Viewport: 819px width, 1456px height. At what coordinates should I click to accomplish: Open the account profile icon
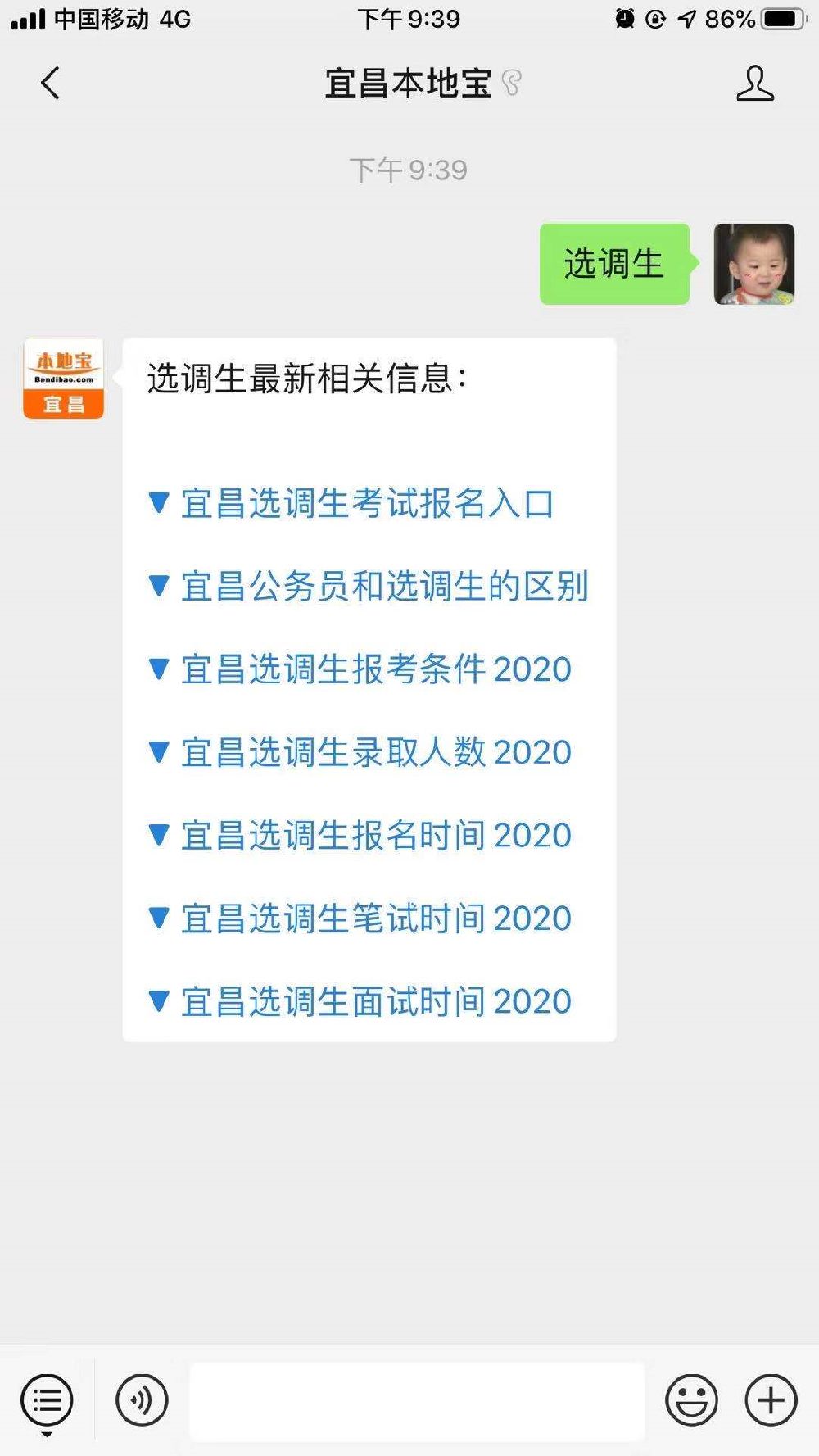tap(754, 84)
